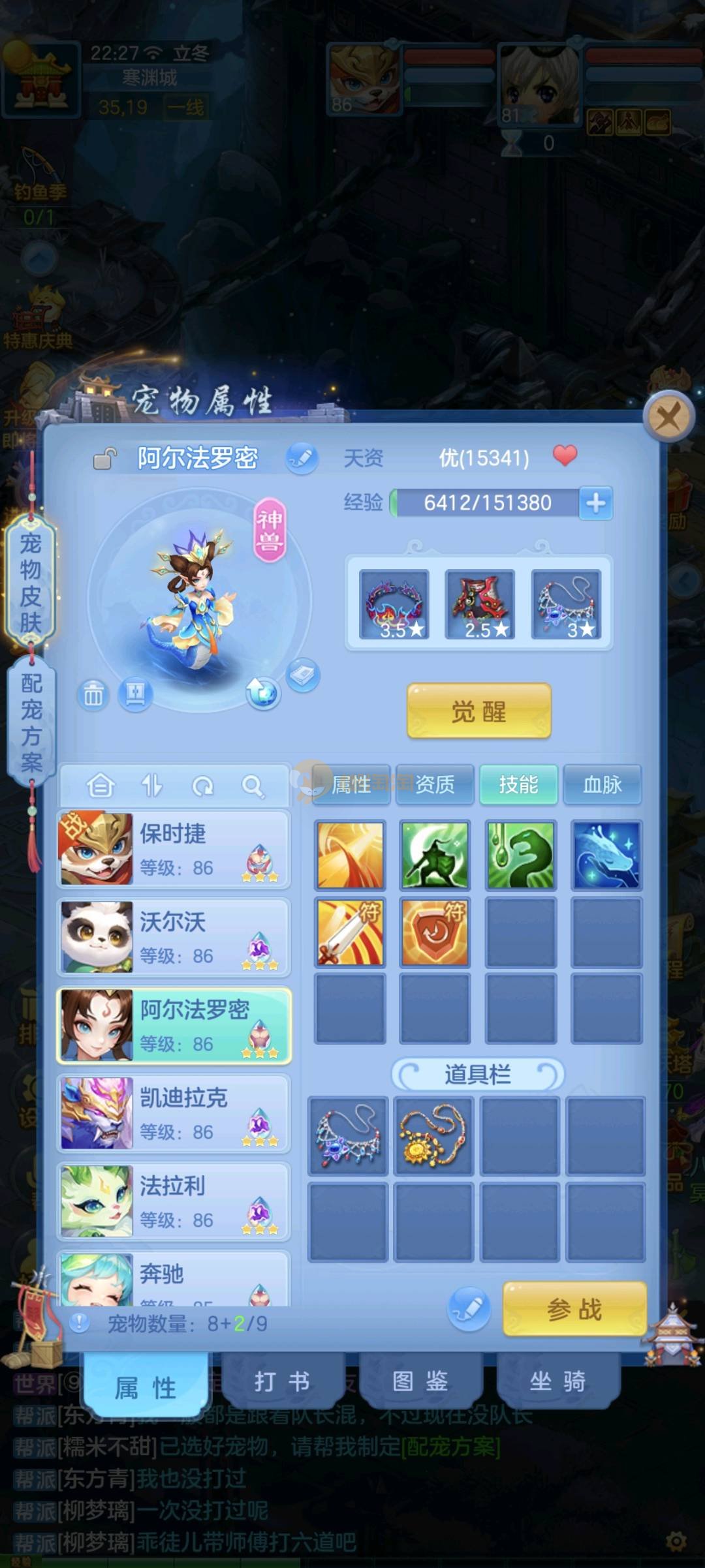Open 配宠方案 side tab
Screen dimensions: 705x1568
(31, 722)
